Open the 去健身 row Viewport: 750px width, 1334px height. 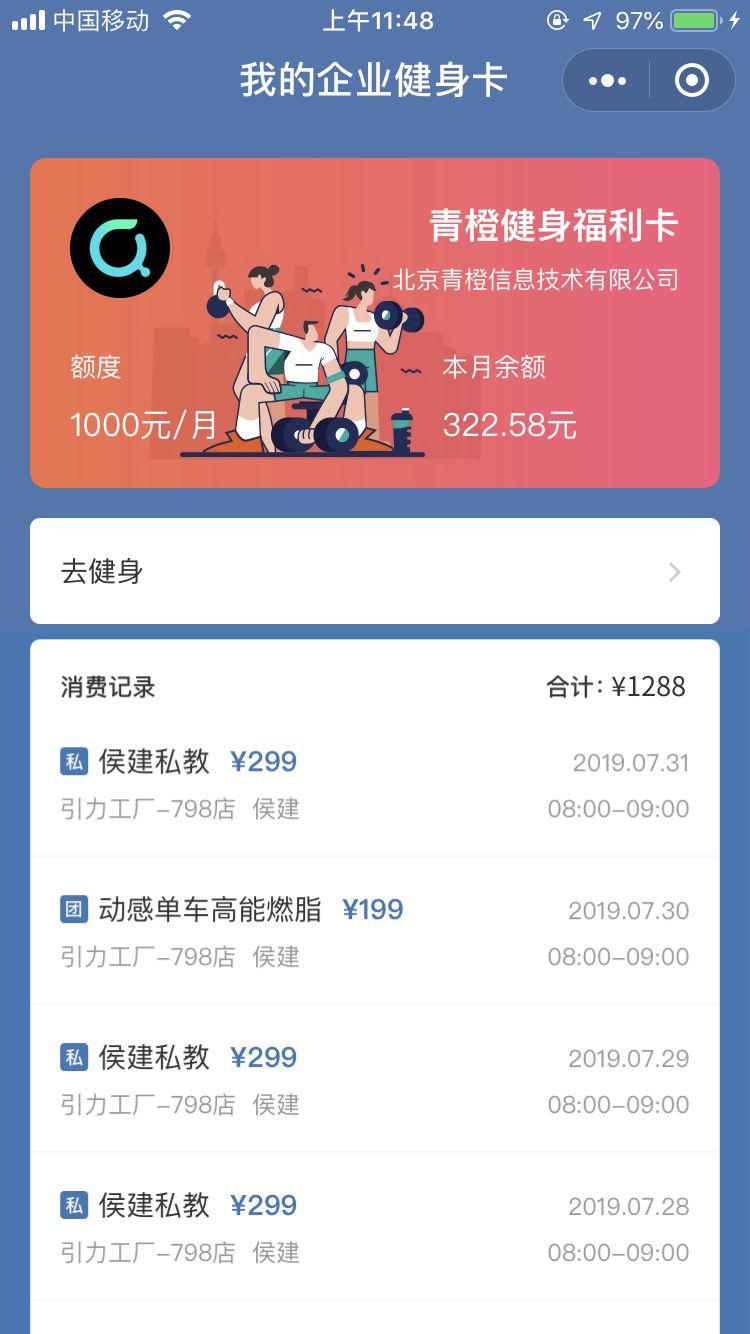pos(375,572)
